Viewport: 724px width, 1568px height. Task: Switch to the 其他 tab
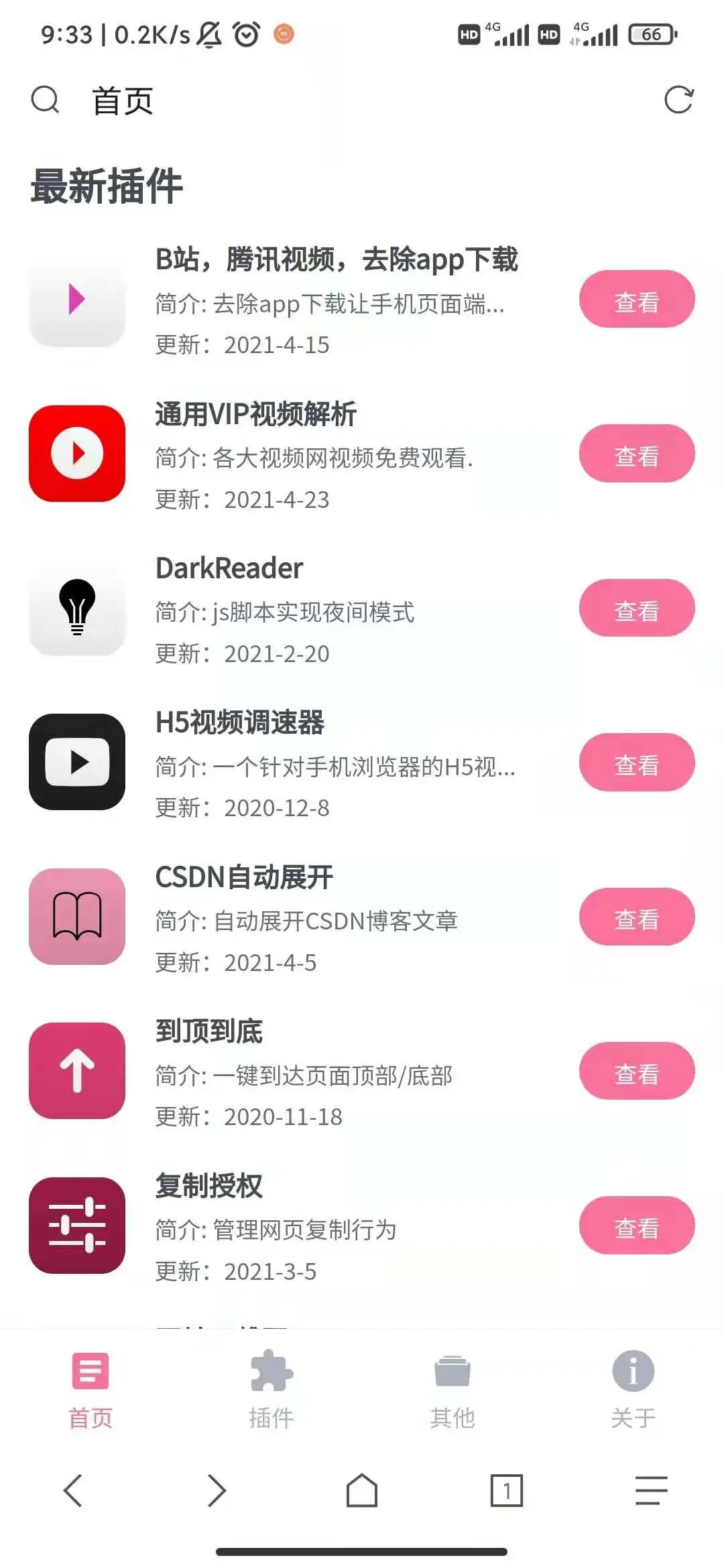tap(452, 1388)
